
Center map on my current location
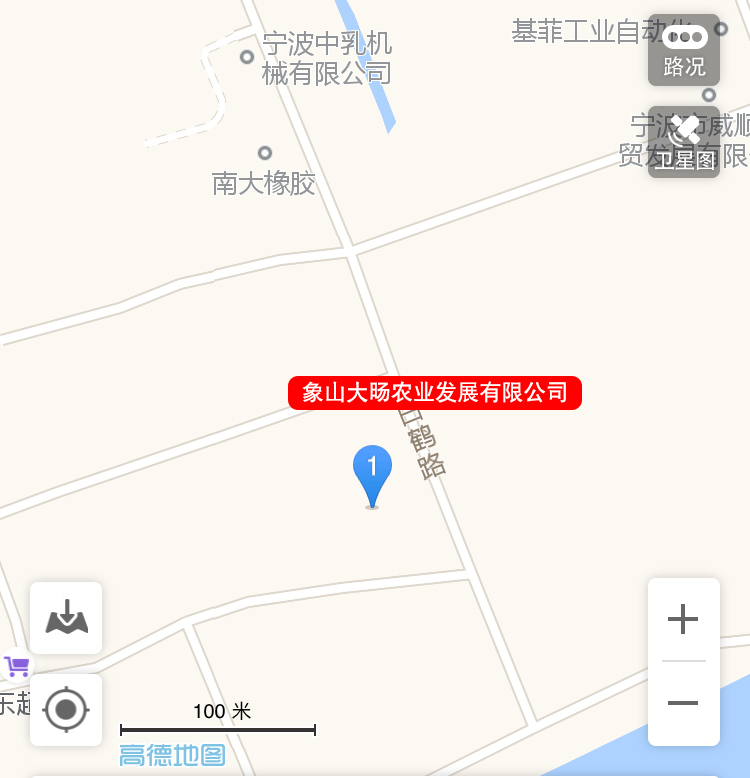66,710
